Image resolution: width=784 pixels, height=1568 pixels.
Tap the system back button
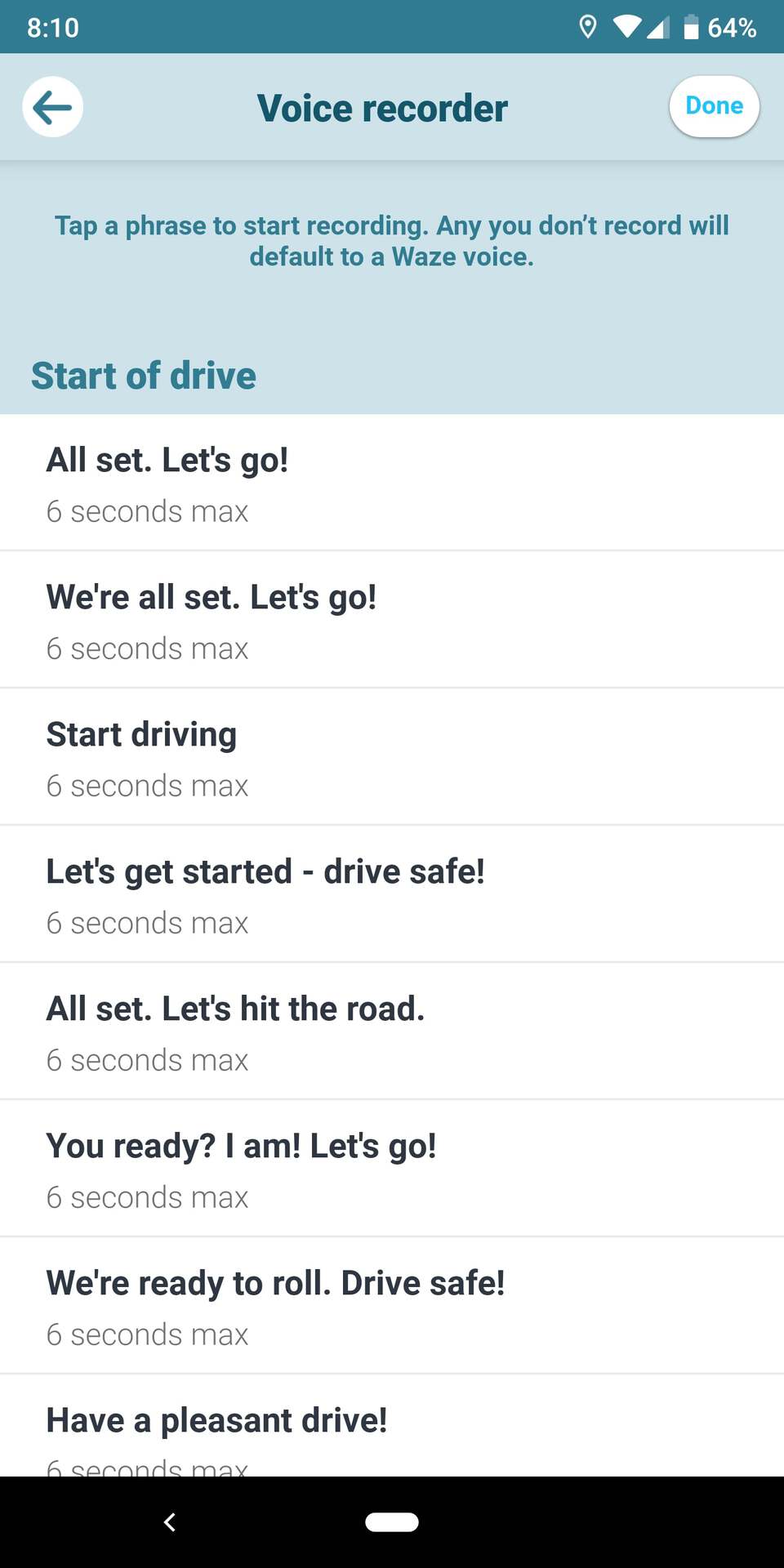click(x=170, y=1522)
